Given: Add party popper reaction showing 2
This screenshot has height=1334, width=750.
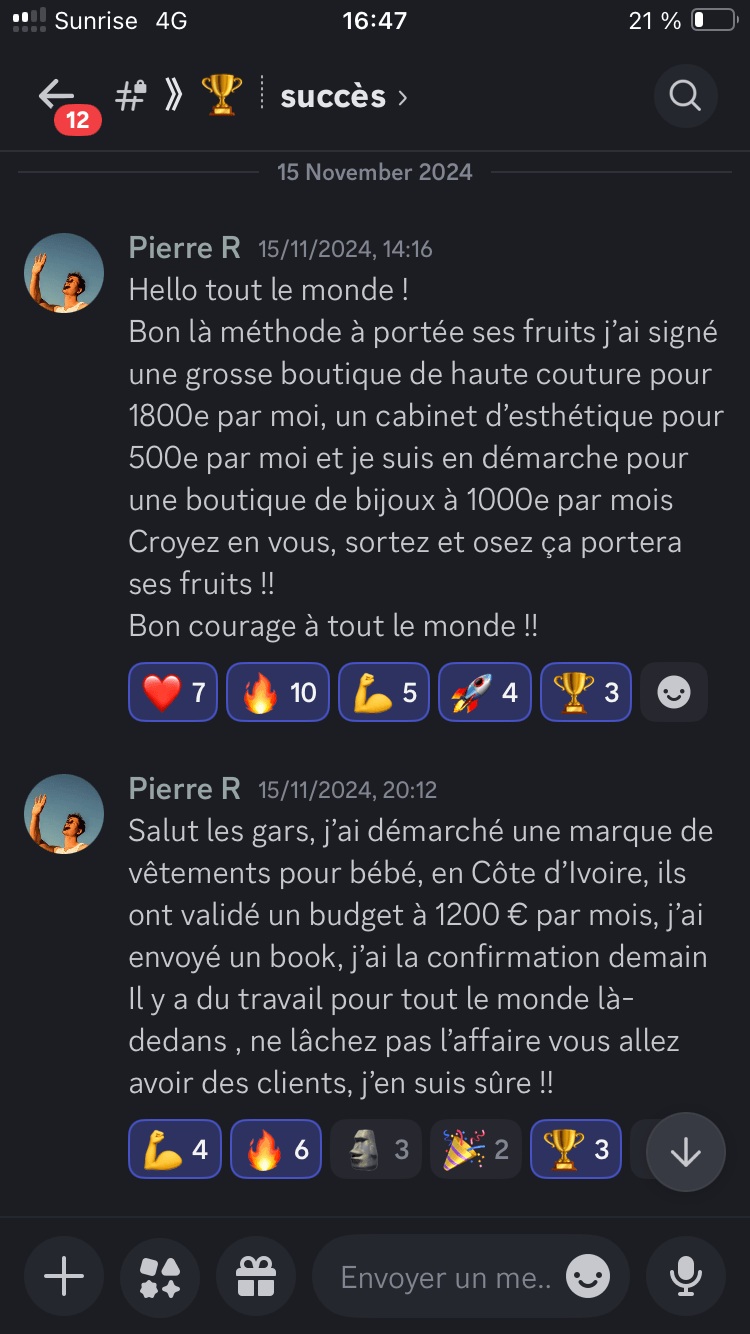Looking at the screenshot, I should click(476, 1149).
